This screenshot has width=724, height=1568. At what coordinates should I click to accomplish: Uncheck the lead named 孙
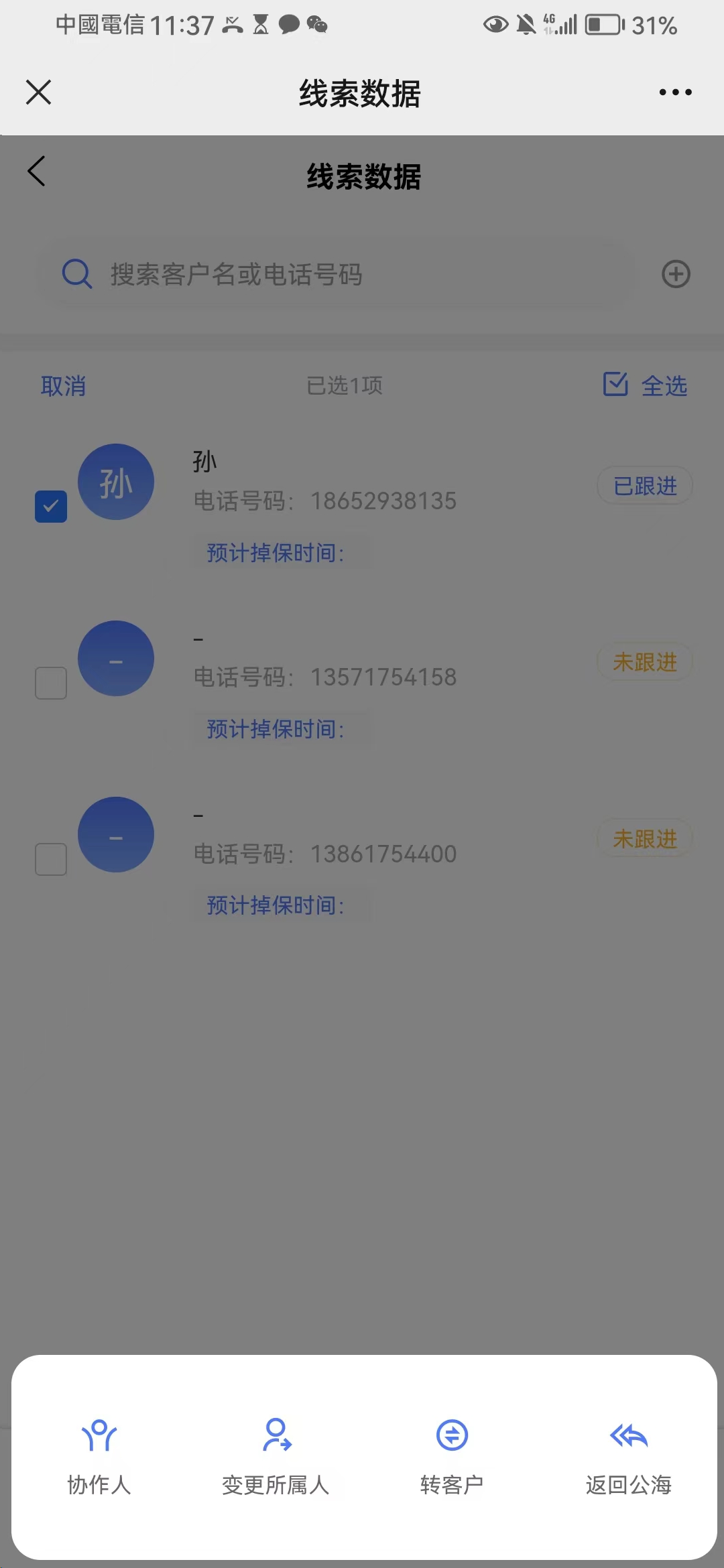[x=51, y=507]
